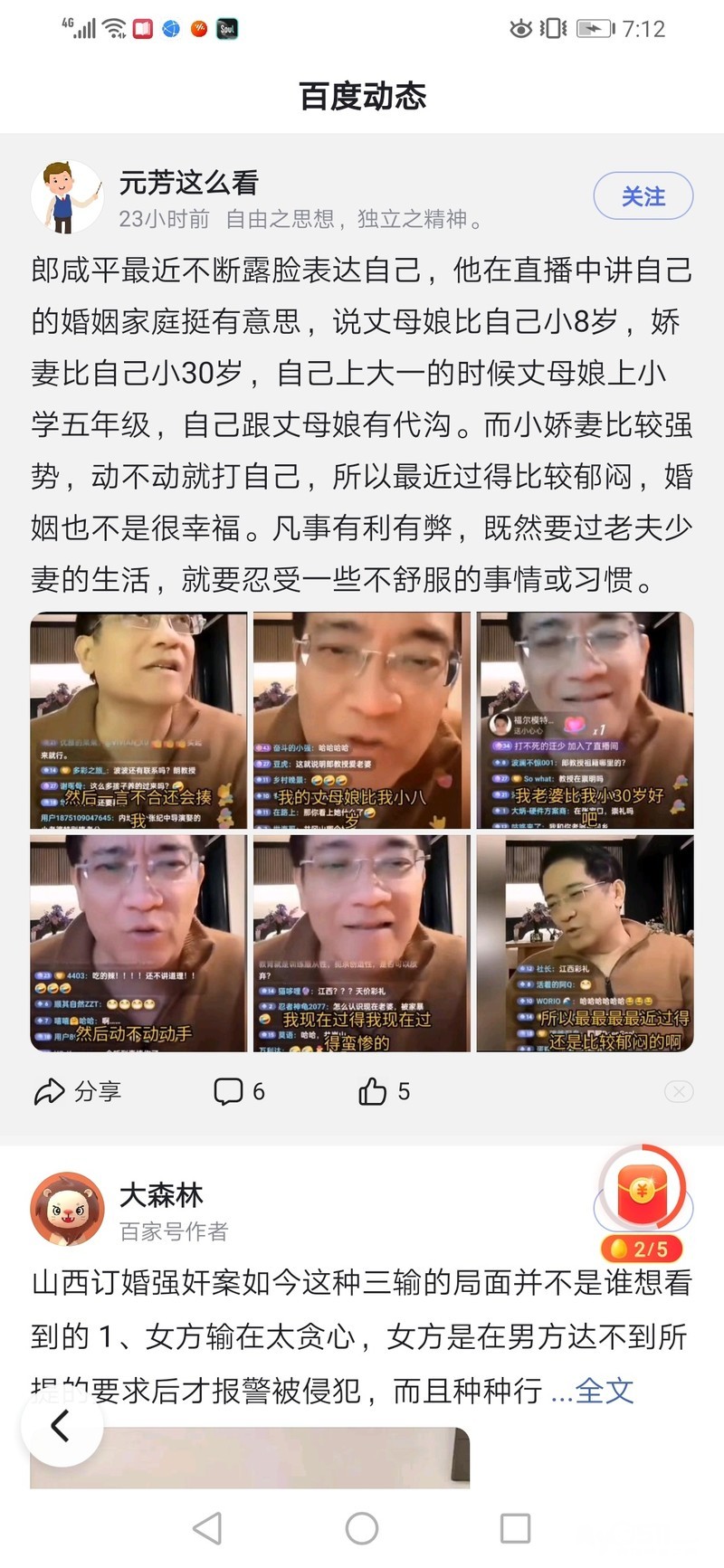Open comments on 元芳这么看's post

coord(239,1091)
